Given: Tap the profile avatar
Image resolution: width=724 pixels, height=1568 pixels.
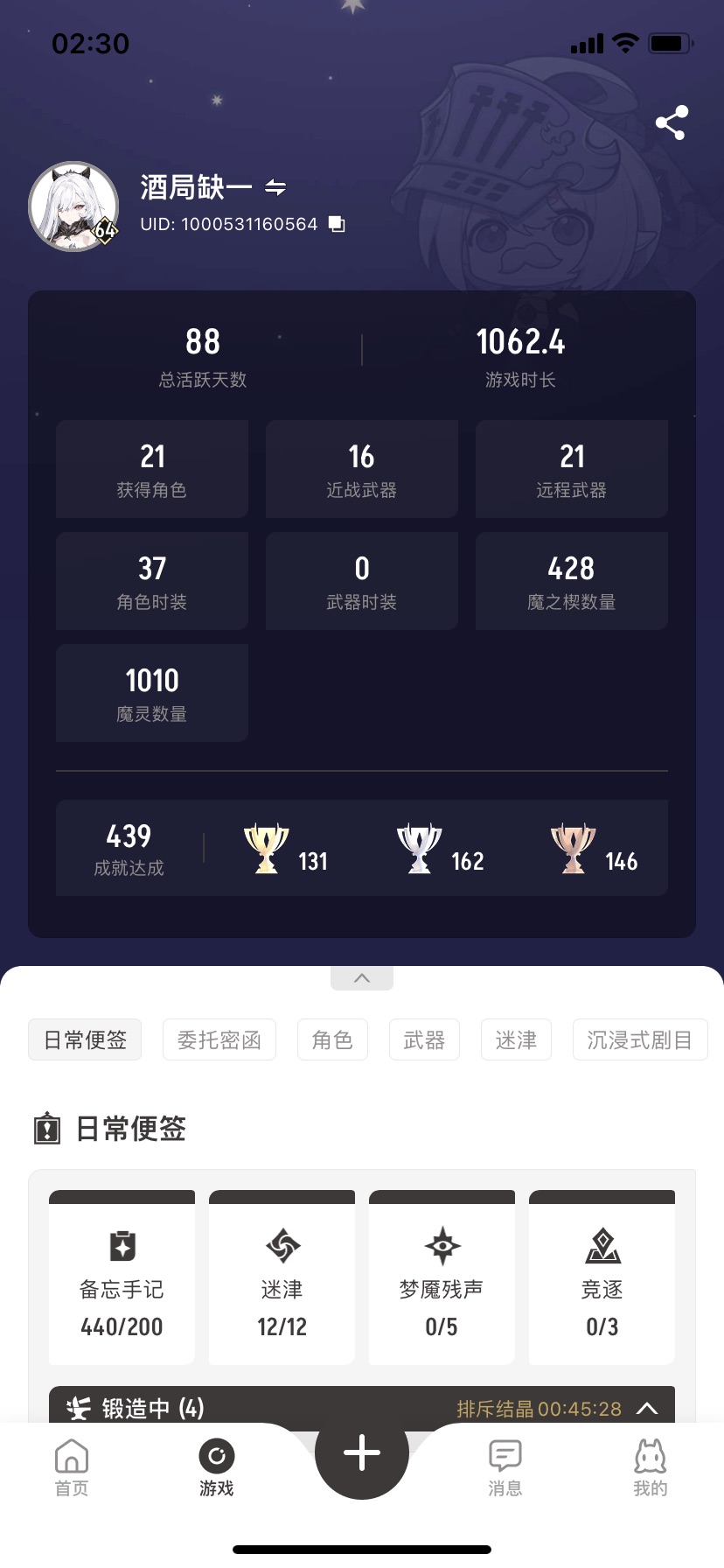Looking at the screenshot, I should pos(73,206).
